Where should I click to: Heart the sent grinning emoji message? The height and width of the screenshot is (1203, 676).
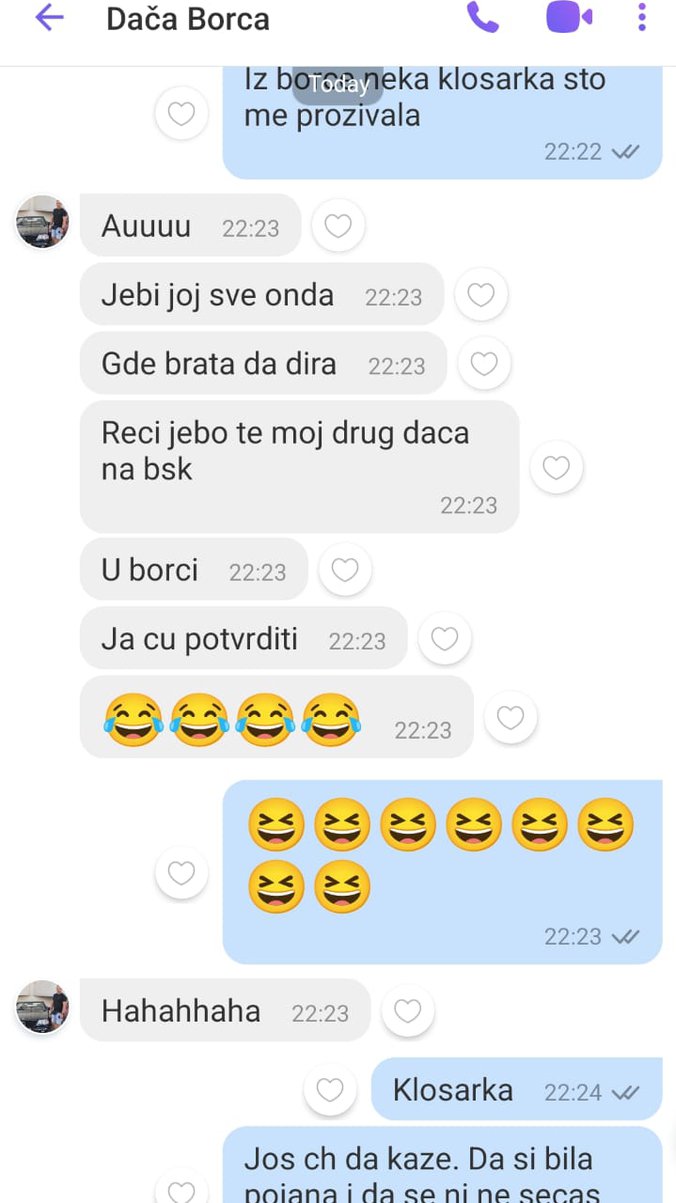[181, 873]
